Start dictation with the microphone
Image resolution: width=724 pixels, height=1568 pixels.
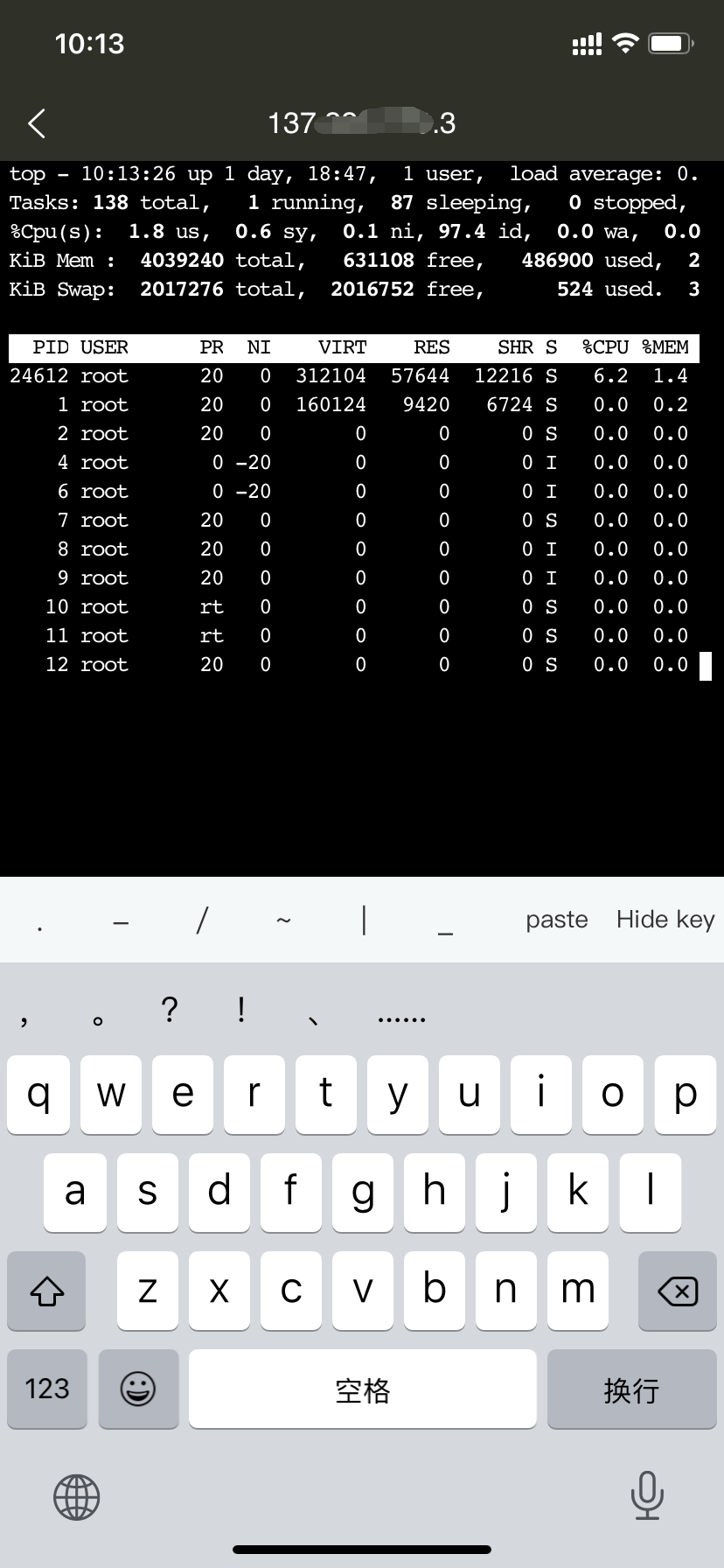[x=646, y=1494]
